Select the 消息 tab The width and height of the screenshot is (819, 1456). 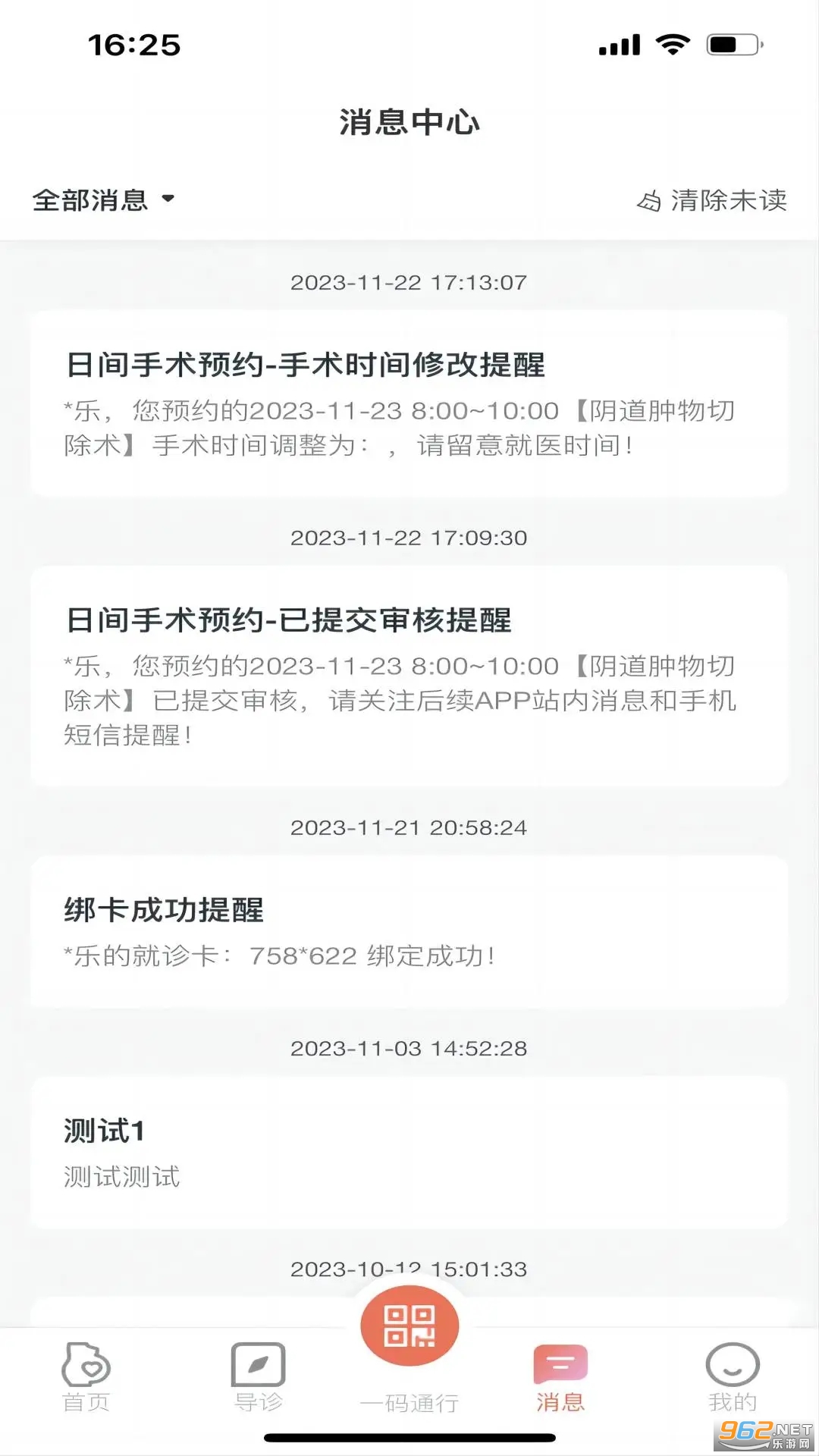click(x=560, y=1378)
